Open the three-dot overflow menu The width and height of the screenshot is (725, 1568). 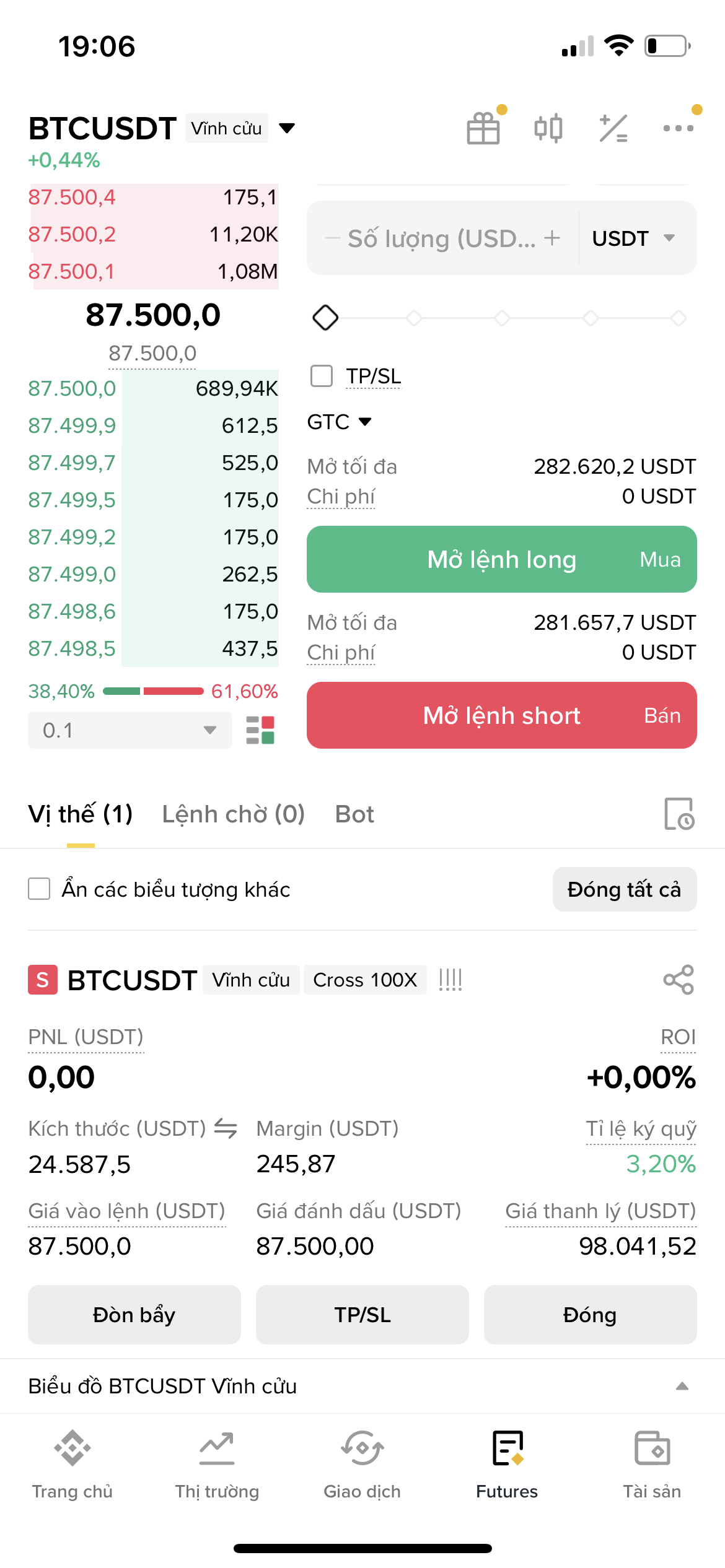(x=678, y=128)
